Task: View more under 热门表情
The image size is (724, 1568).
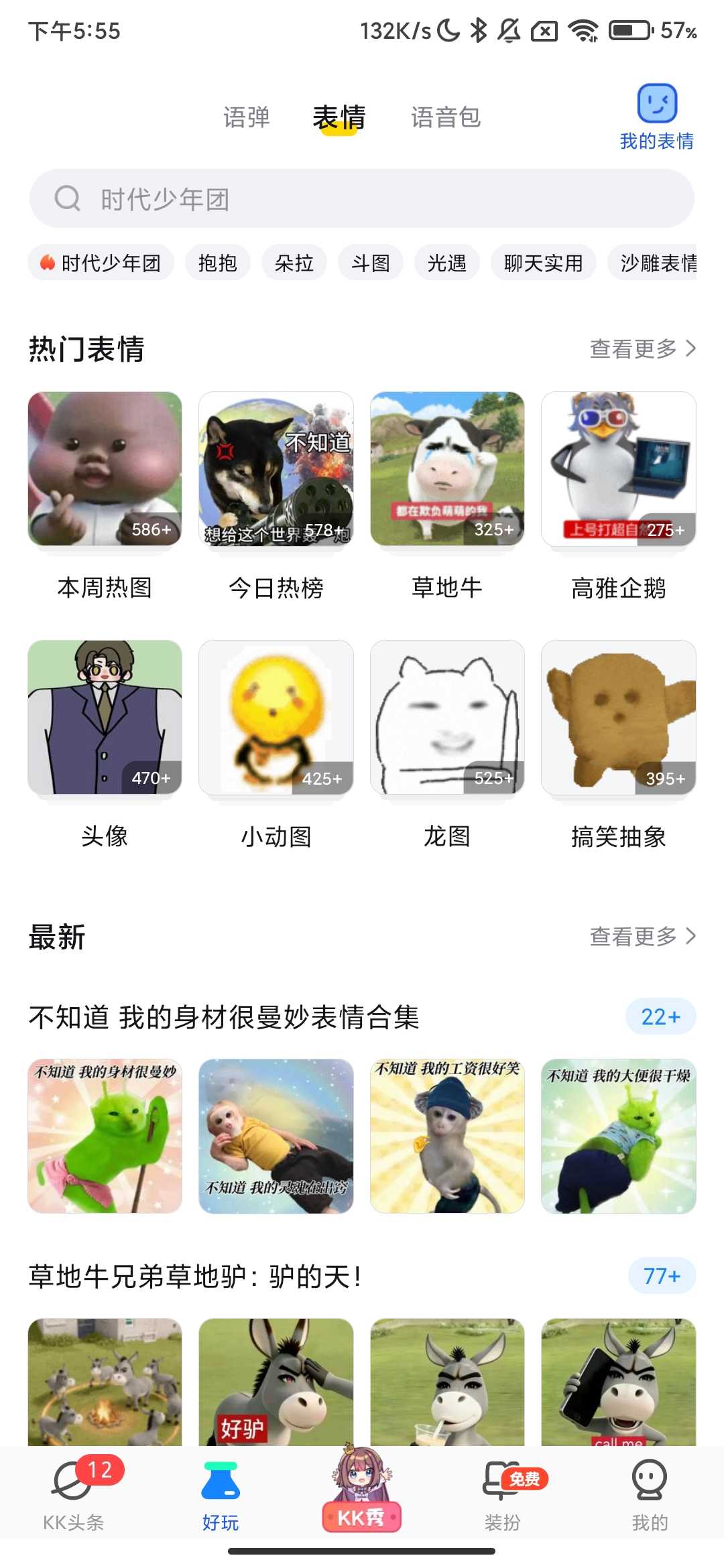Action: pos(642,348)
